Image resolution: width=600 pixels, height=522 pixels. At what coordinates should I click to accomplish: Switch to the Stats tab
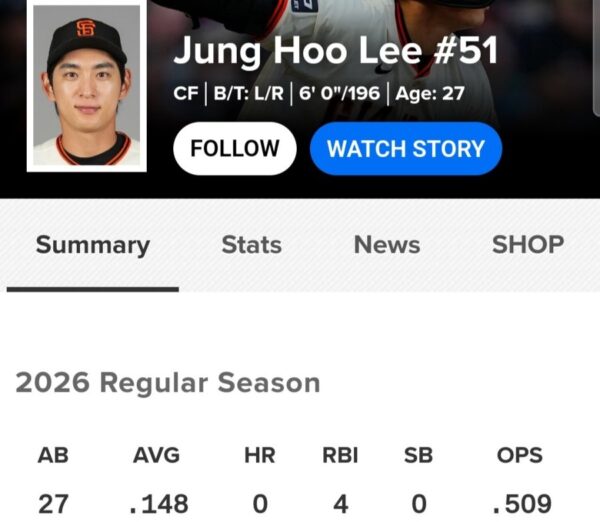(251, 245)
